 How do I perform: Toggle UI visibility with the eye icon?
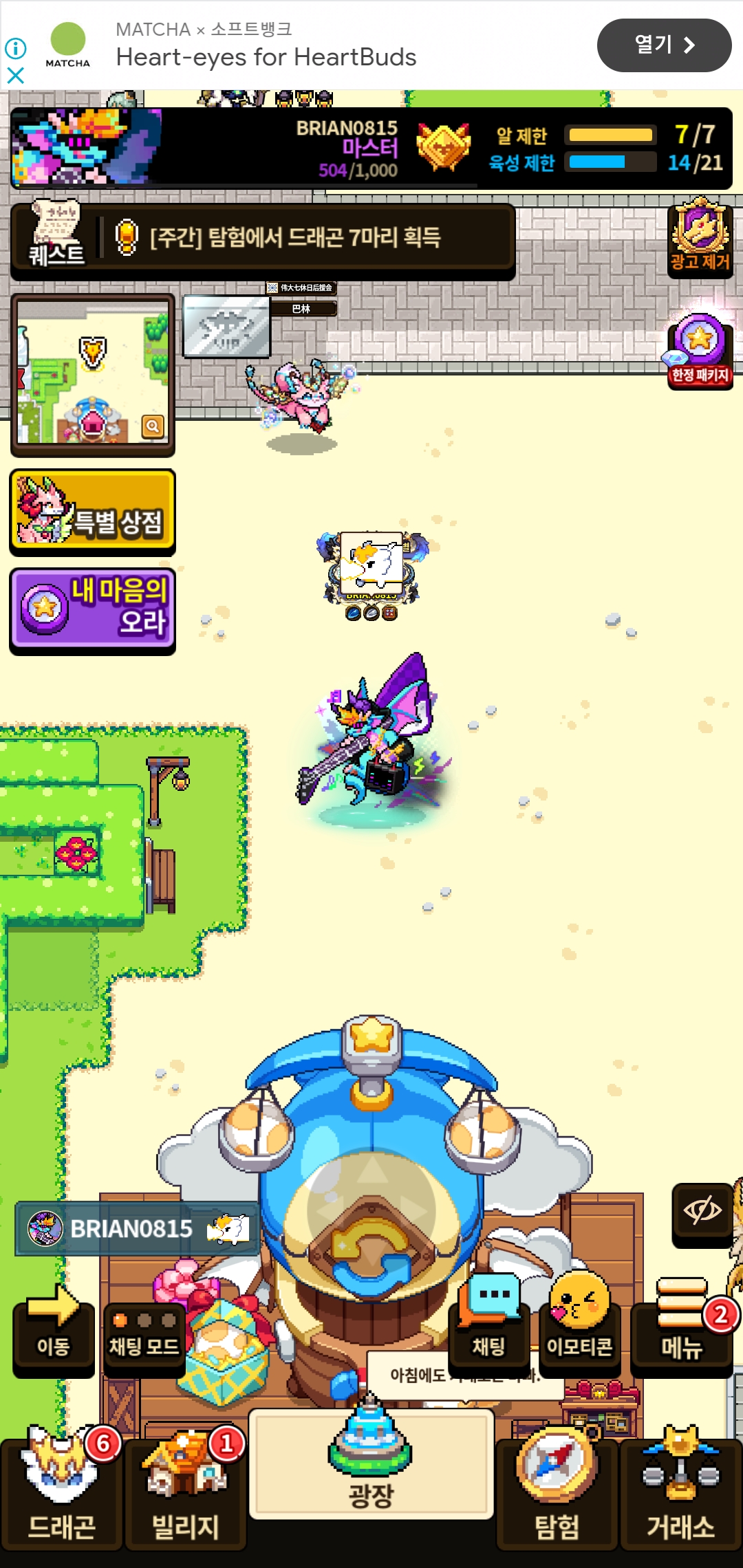click(x=702, y=1212)
